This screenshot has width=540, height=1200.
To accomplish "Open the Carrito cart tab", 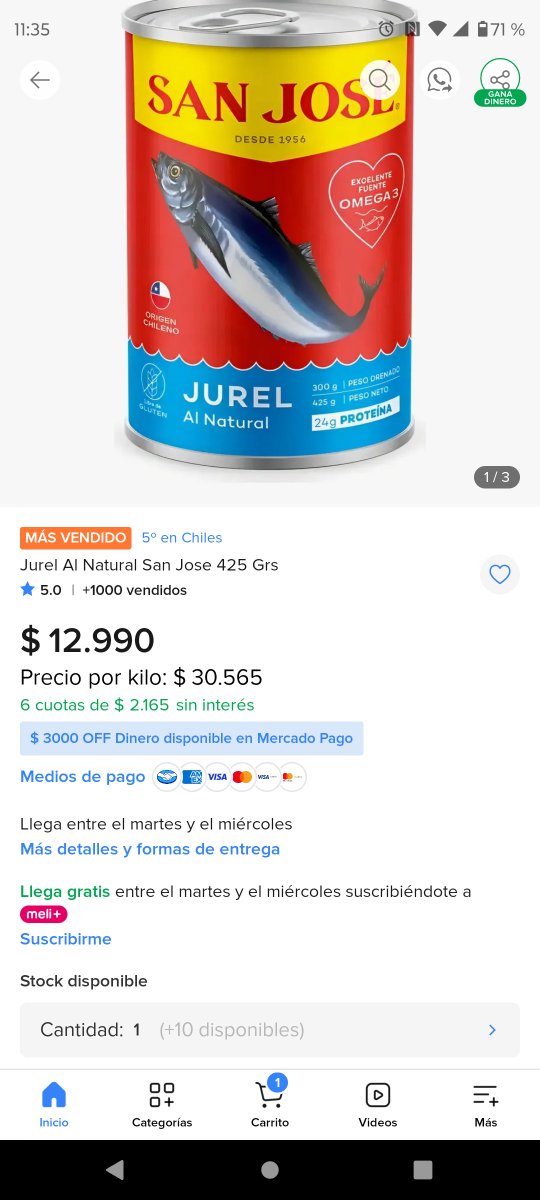I will (x=270, y=1104).
